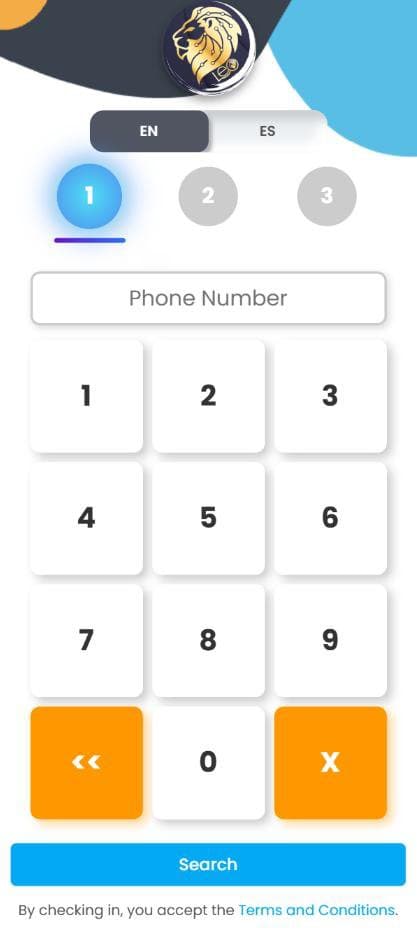Clear the number with orange X key
Screen dimensions: 417x934
(x=330, y=762)
